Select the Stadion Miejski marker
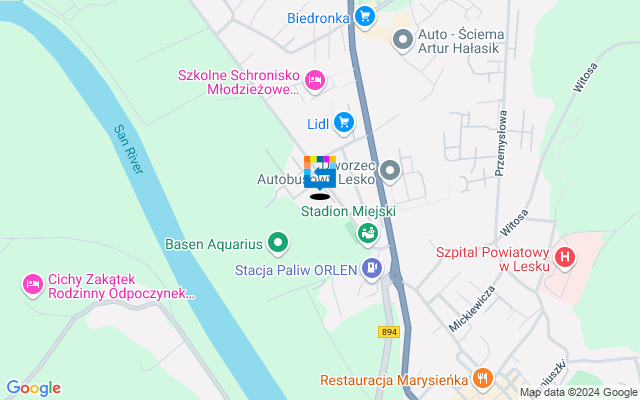 (367, 232)
